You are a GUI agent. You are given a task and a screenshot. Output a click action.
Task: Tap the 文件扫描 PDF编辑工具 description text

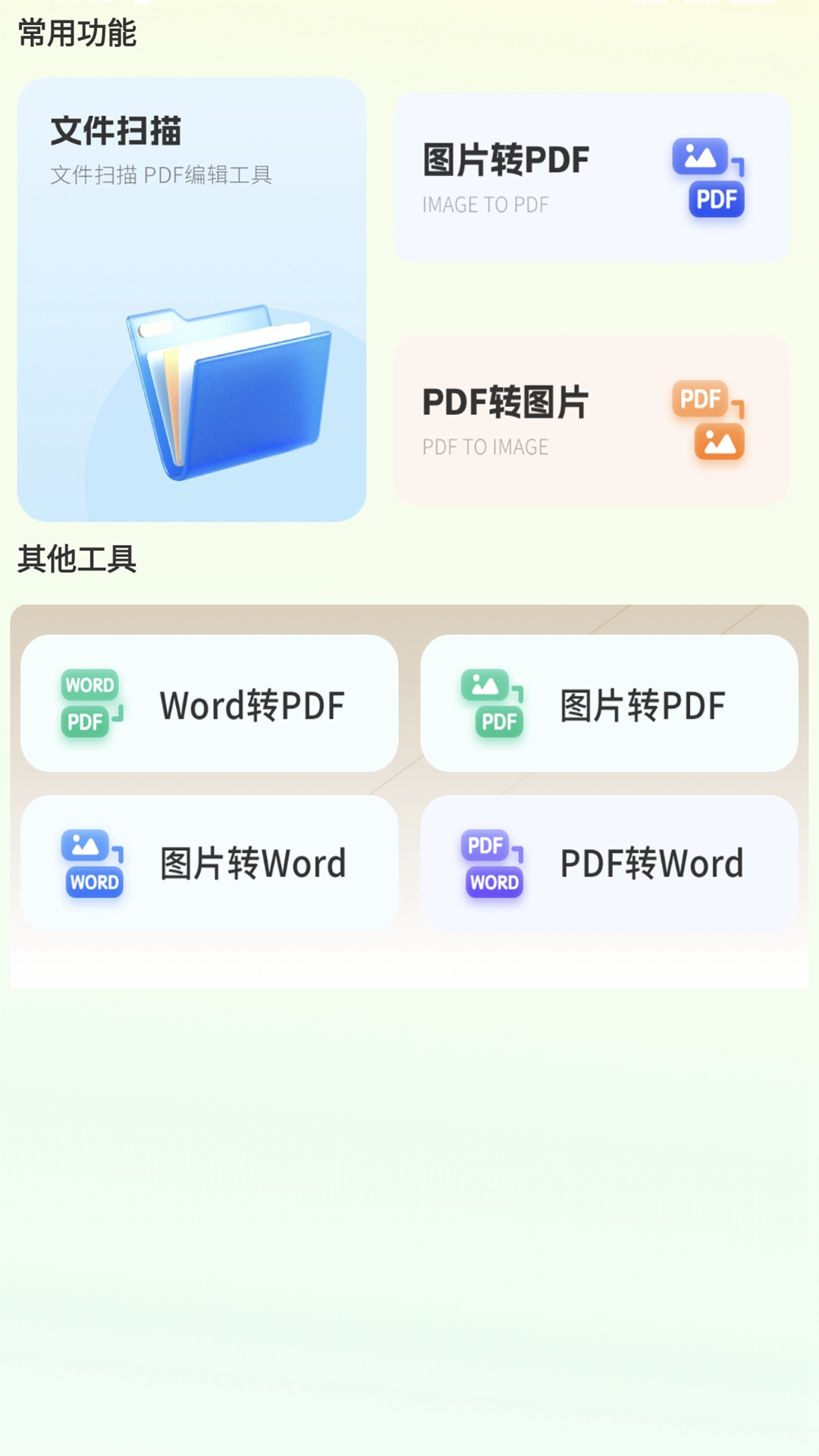coord(163,174)
